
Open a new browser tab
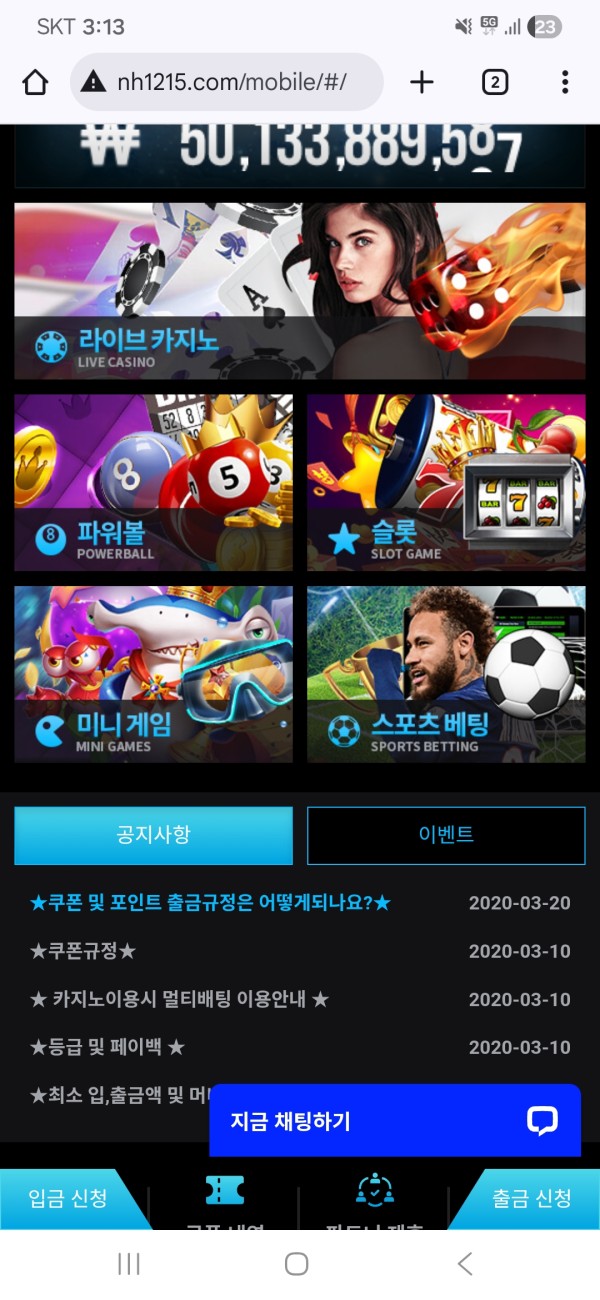click(x=422, y=82)
